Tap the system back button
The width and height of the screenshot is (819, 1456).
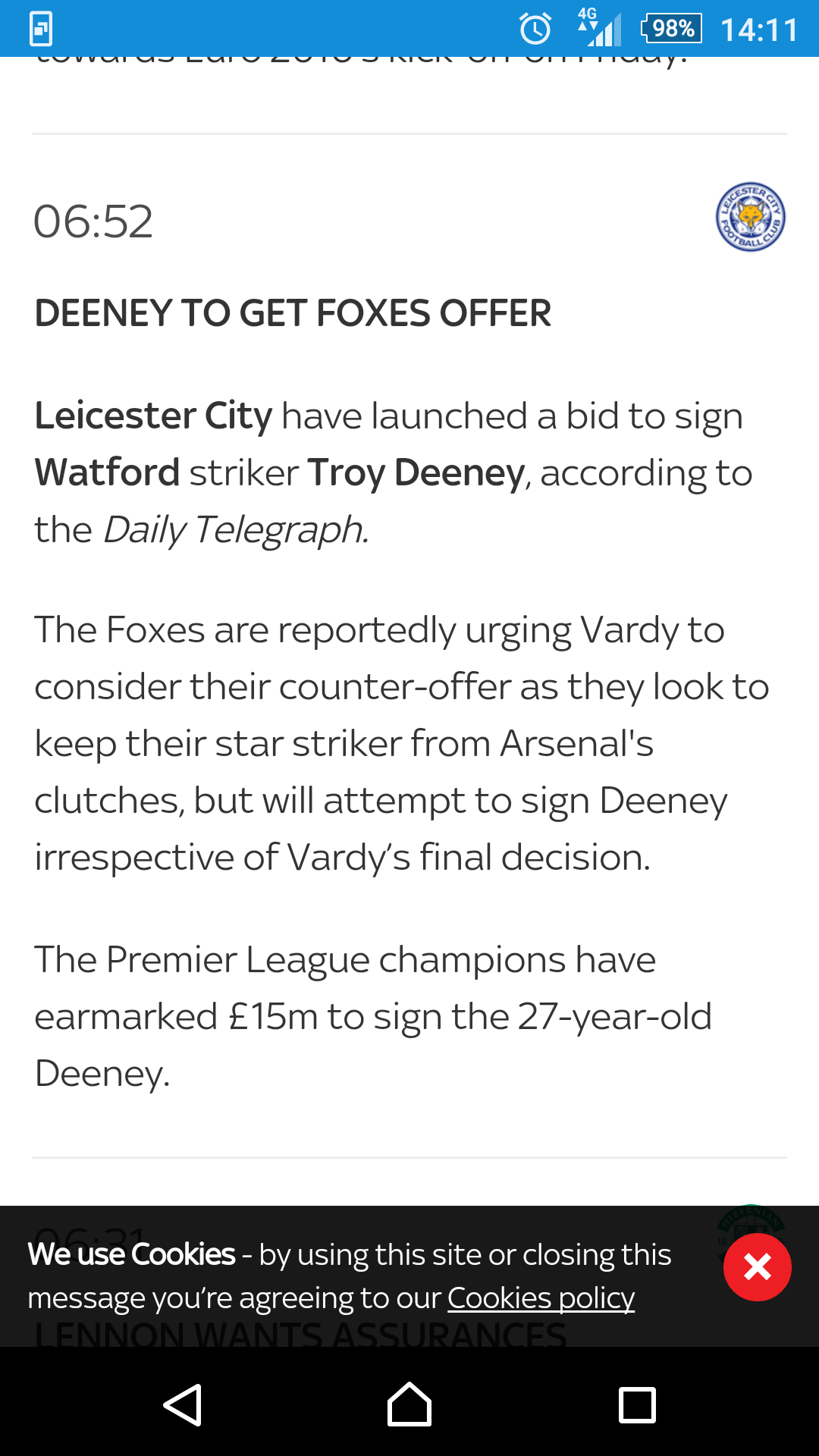[182, 1405]
